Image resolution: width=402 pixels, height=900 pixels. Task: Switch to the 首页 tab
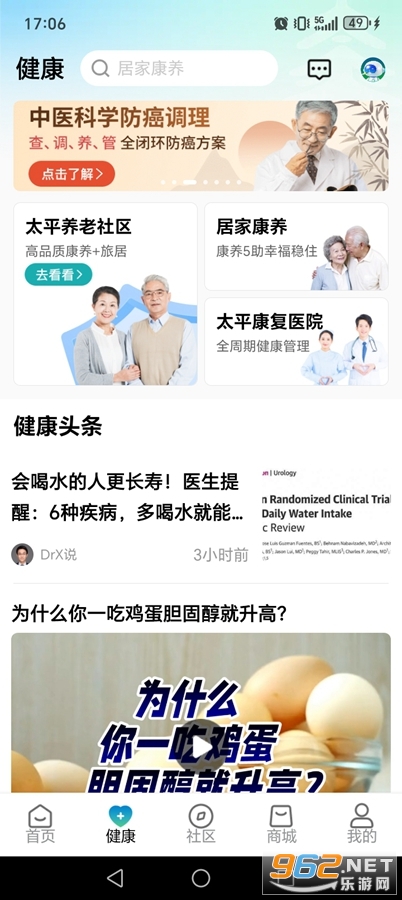point(40,824)
